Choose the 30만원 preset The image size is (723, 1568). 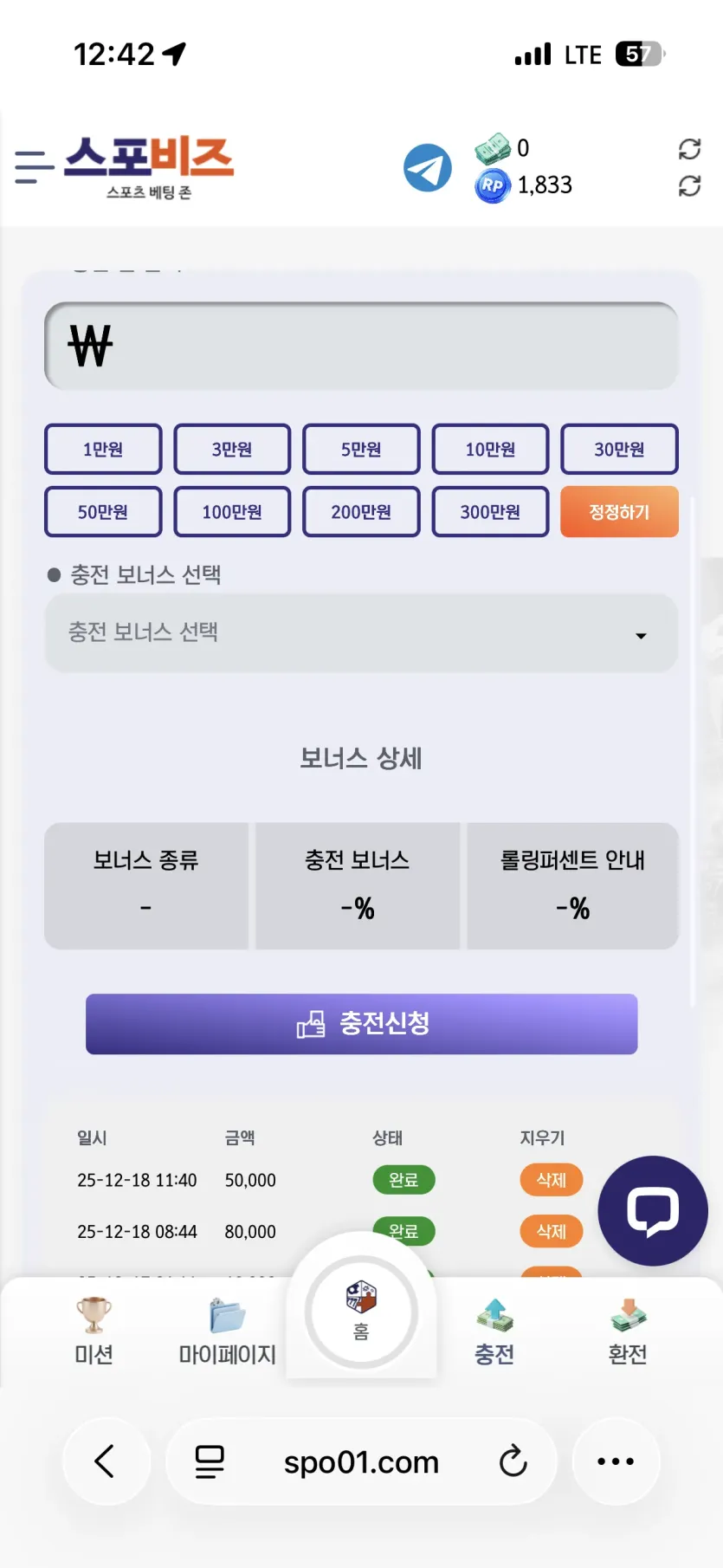tap(619, 449)
